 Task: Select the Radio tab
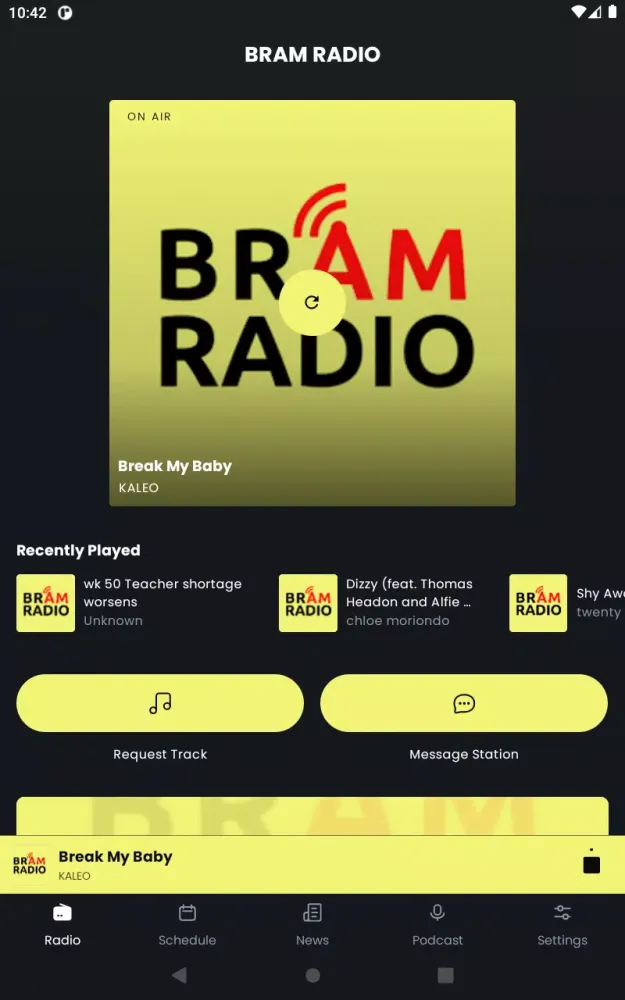click(62, 925)
